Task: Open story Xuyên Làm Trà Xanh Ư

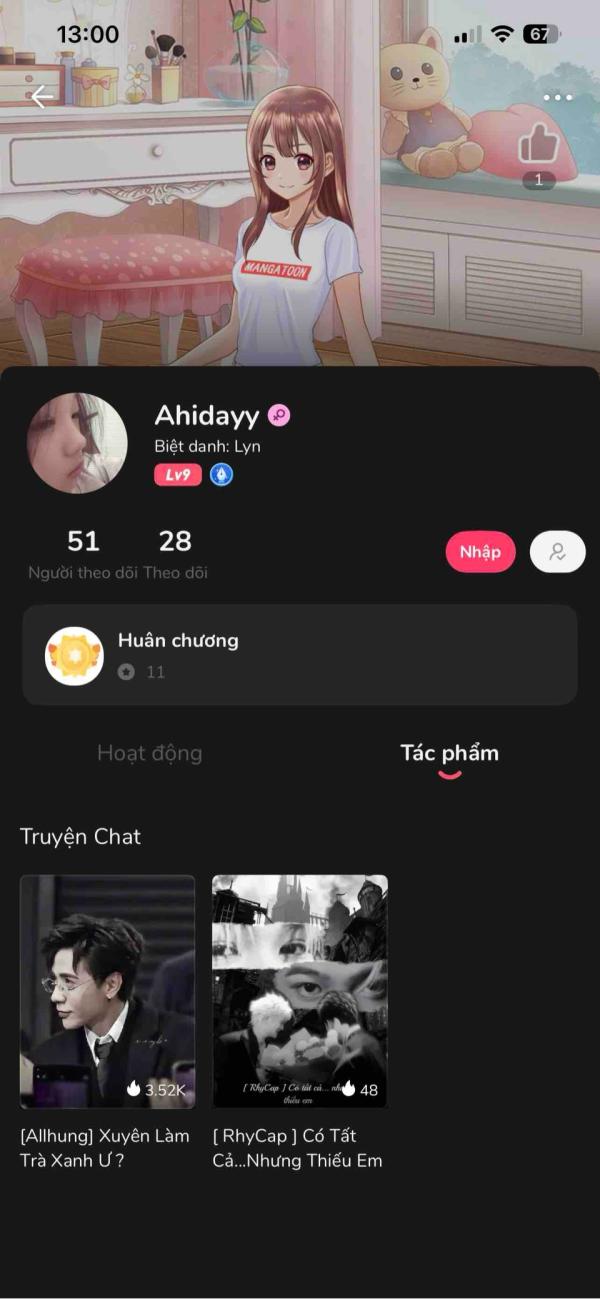Action: pos(107,1022)
